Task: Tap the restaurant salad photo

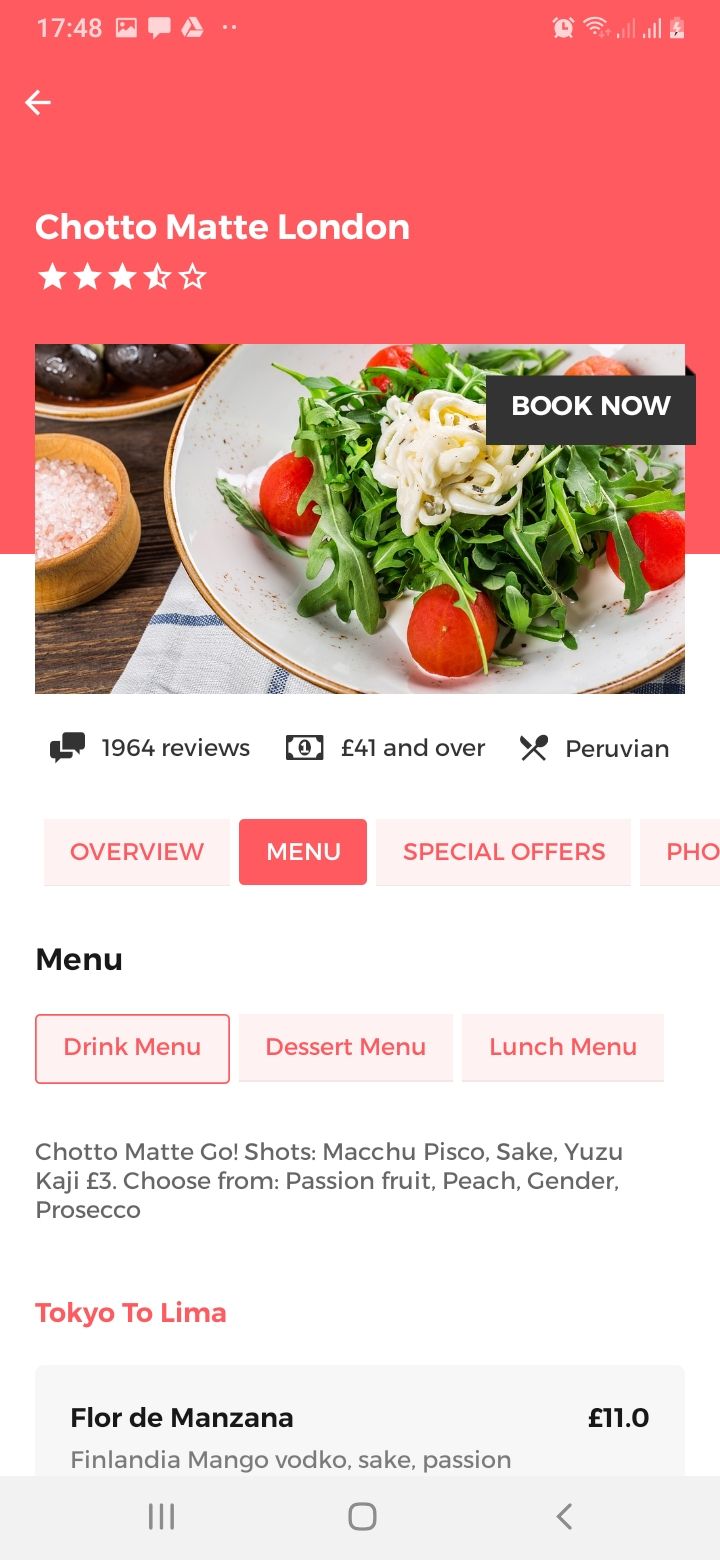Action: click(360, 519)
